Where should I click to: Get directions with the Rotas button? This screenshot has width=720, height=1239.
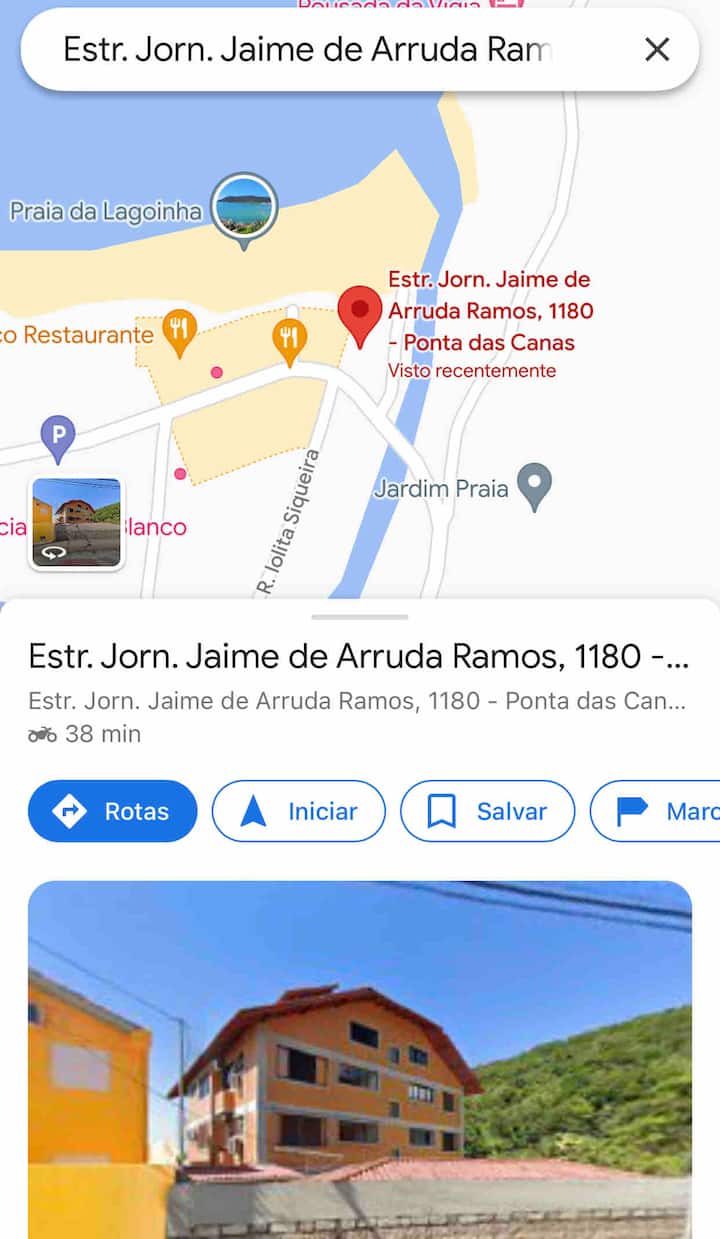coord(113,811)
